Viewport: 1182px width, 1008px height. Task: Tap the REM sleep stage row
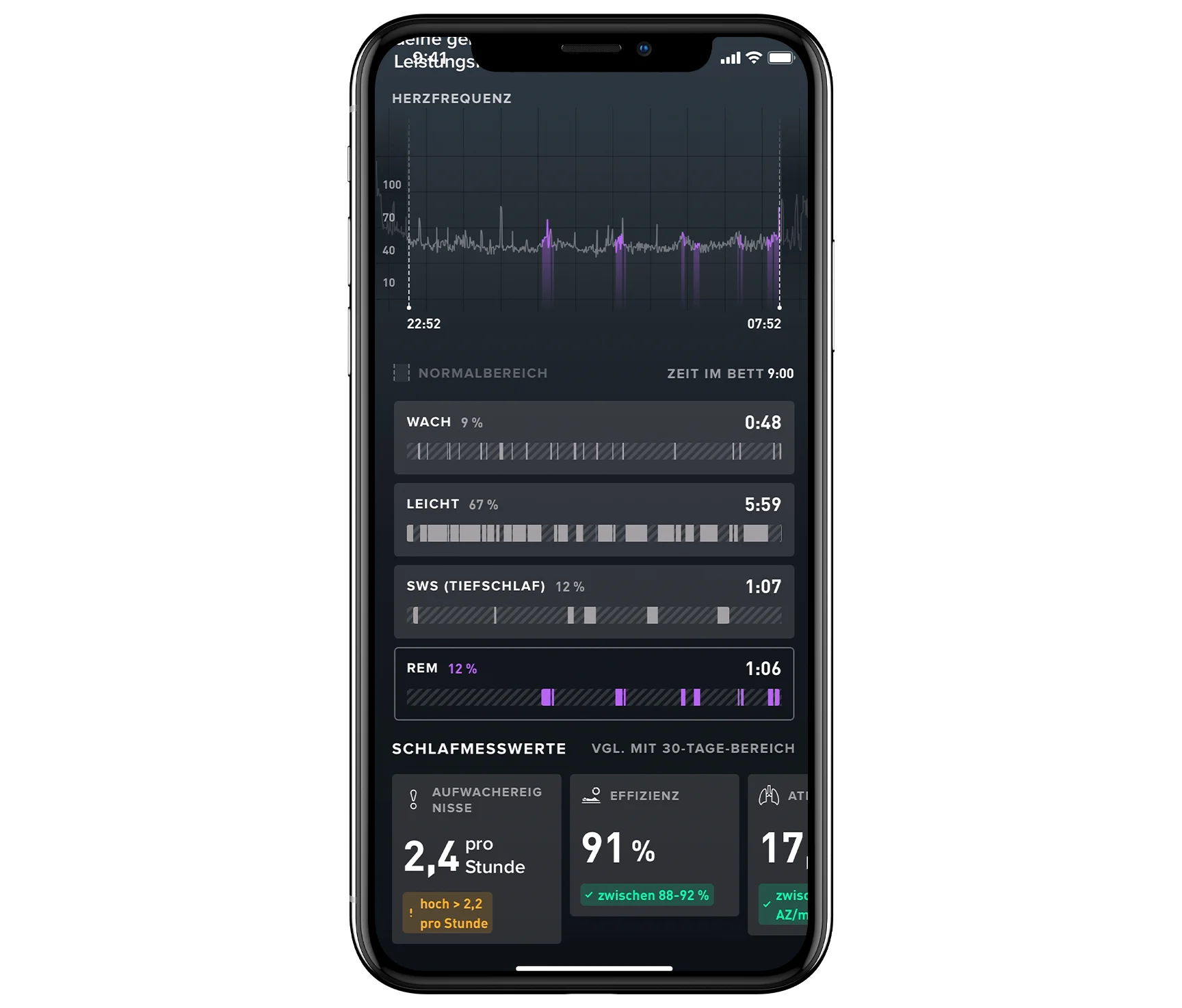coord(593,683)
